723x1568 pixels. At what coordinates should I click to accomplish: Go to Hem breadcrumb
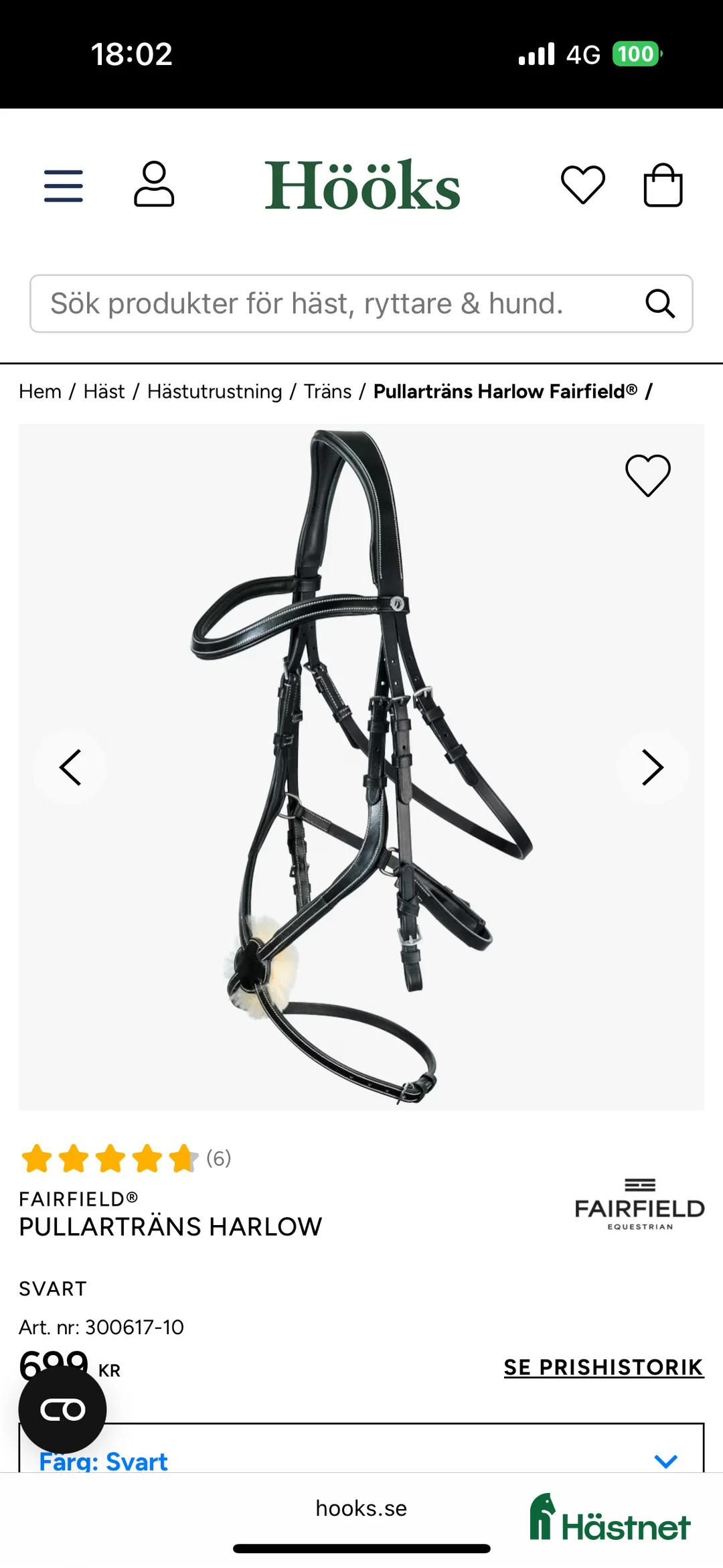pos(40,391)
